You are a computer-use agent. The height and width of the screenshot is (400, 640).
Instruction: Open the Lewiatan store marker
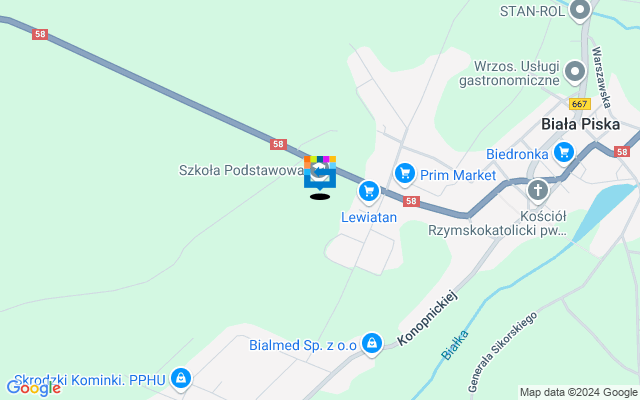click(368, 190)
